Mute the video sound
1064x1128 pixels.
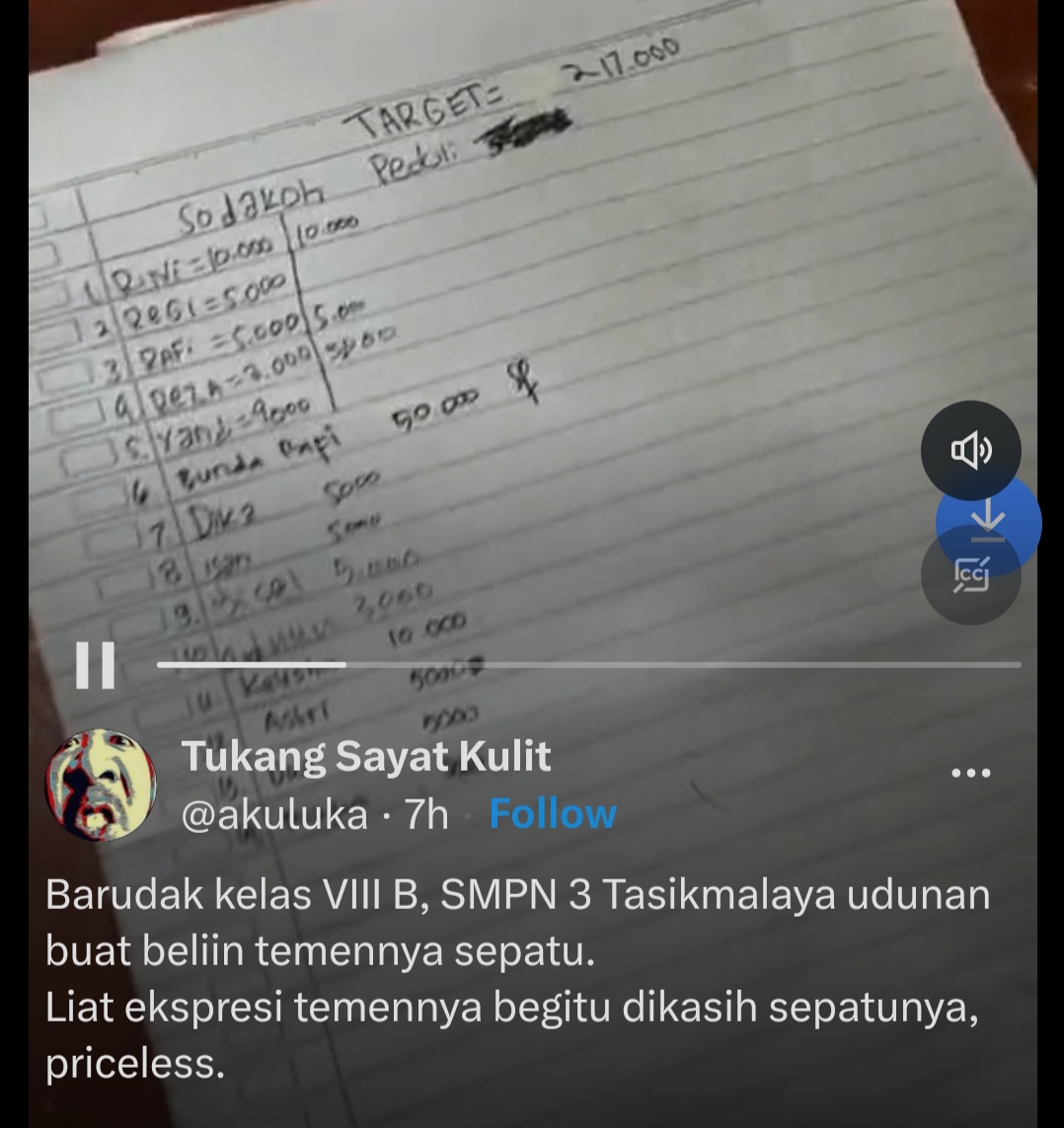pos(970,450)
